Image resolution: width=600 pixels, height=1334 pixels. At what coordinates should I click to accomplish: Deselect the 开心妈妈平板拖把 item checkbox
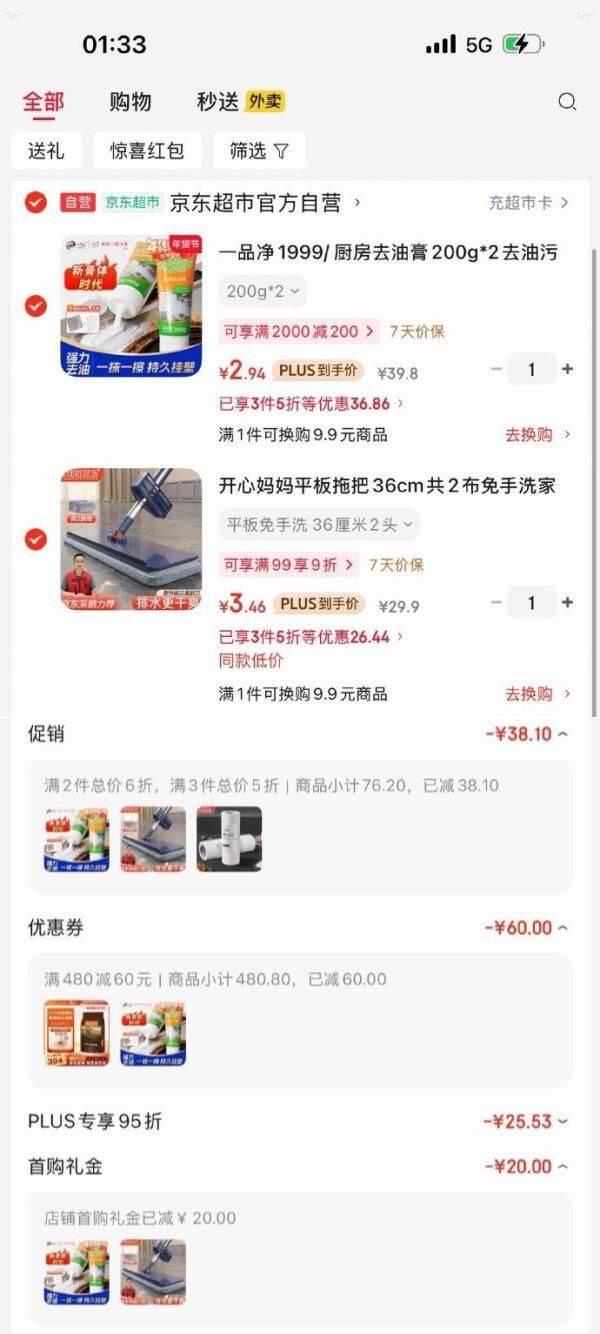point(36,540)
